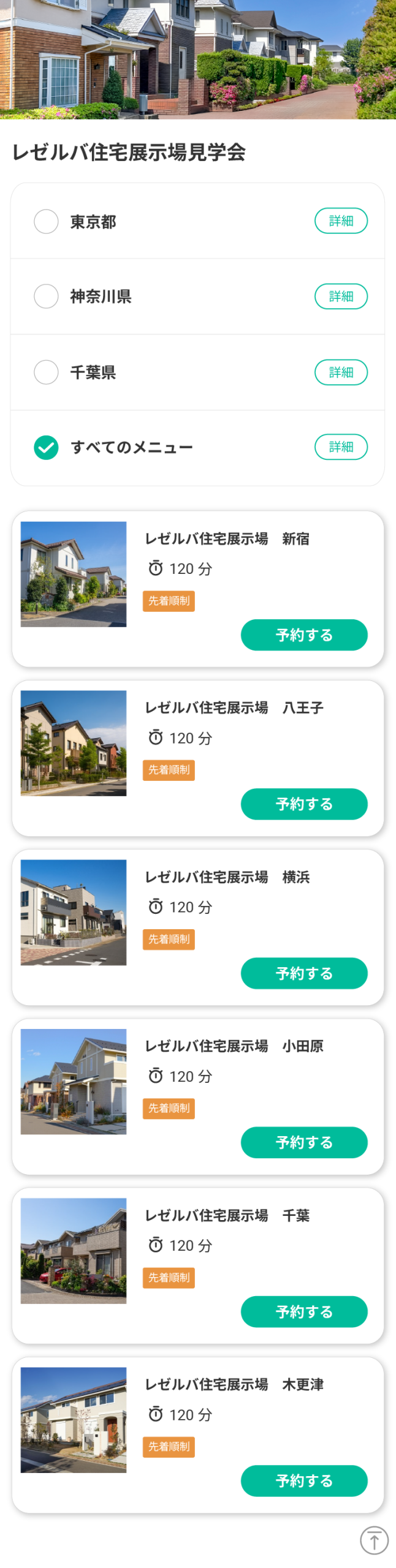Image resolution: width=396 pixels, height=1568 pixels.
Task: Reserve the 八王子 showroom visit
Action: pyautogui.click(x=304, y=804)
